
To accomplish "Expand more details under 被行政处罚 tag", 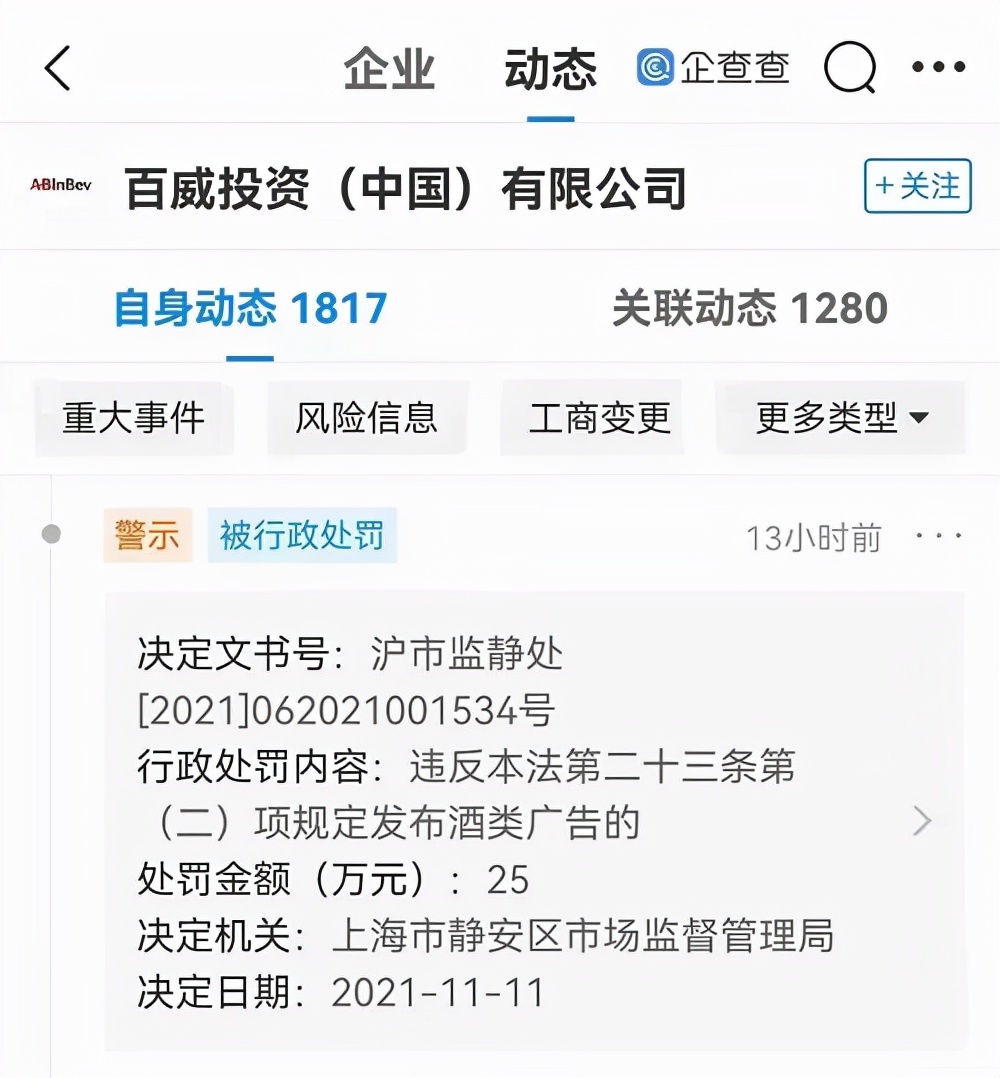I will pyautogui.click(x=302, y=536).
